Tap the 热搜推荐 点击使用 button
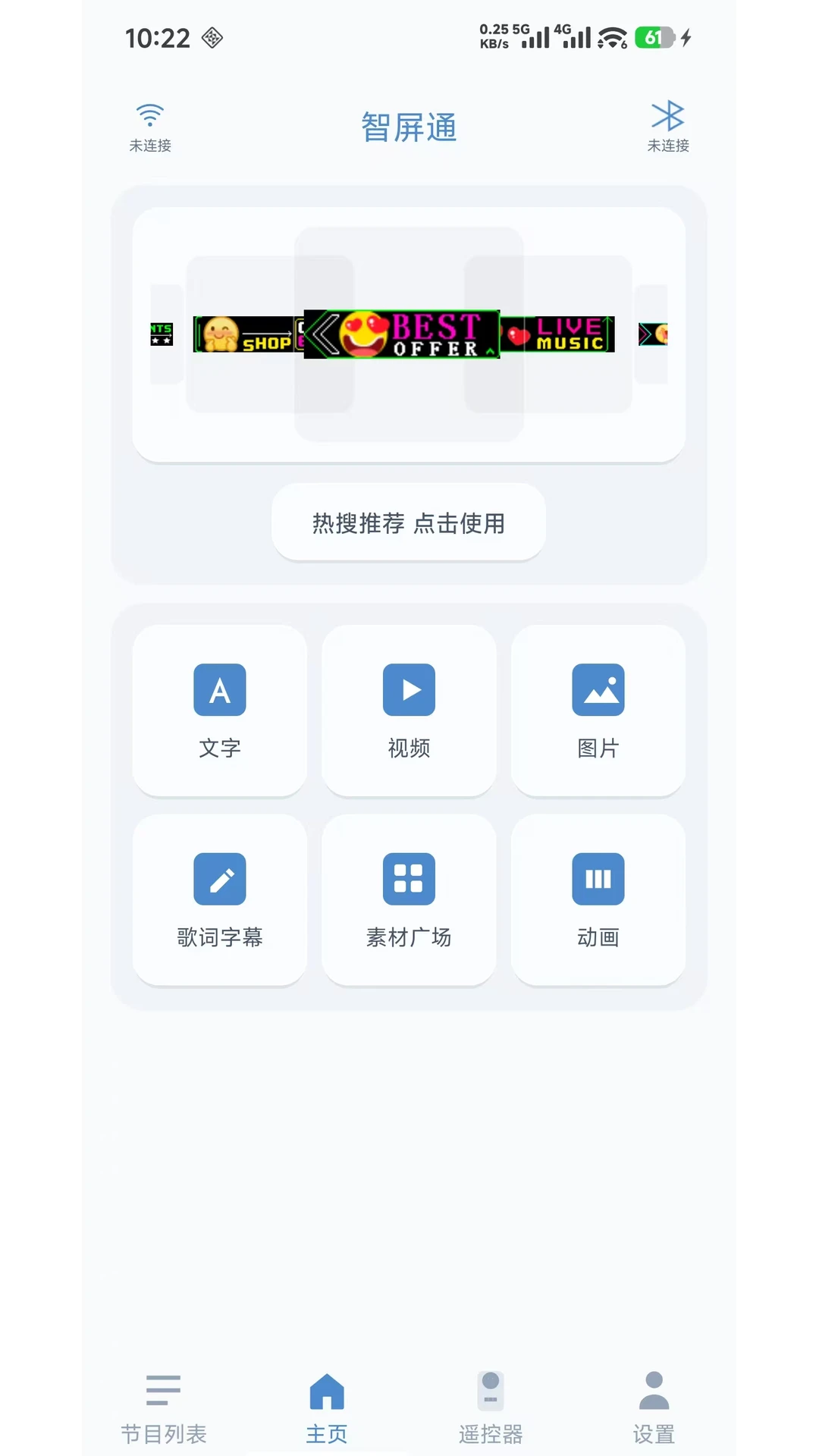Screen dimensions: 819x1456 pos(409,522)
